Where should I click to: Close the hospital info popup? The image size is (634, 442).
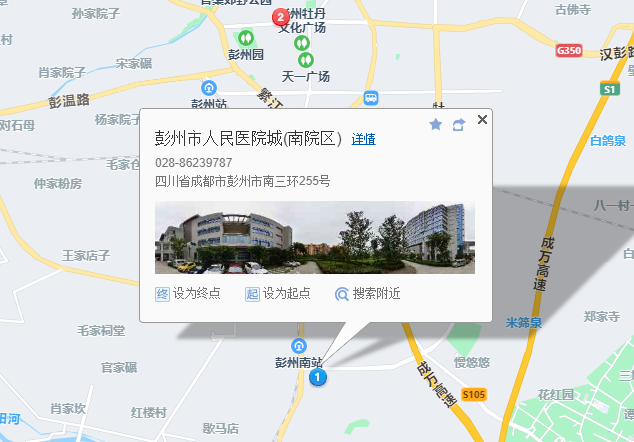tap(482, 120)
